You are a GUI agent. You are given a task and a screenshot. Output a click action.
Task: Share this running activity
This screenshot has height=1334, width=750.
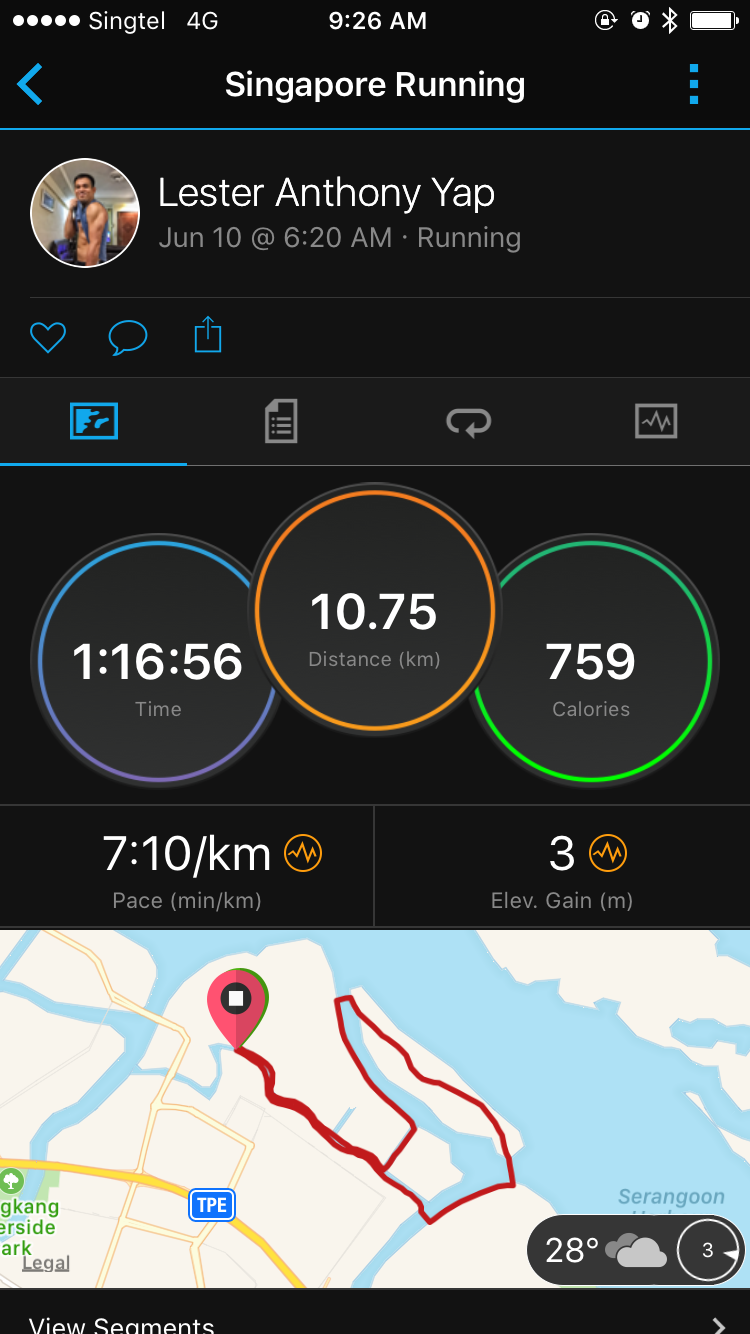coord(207,335)
